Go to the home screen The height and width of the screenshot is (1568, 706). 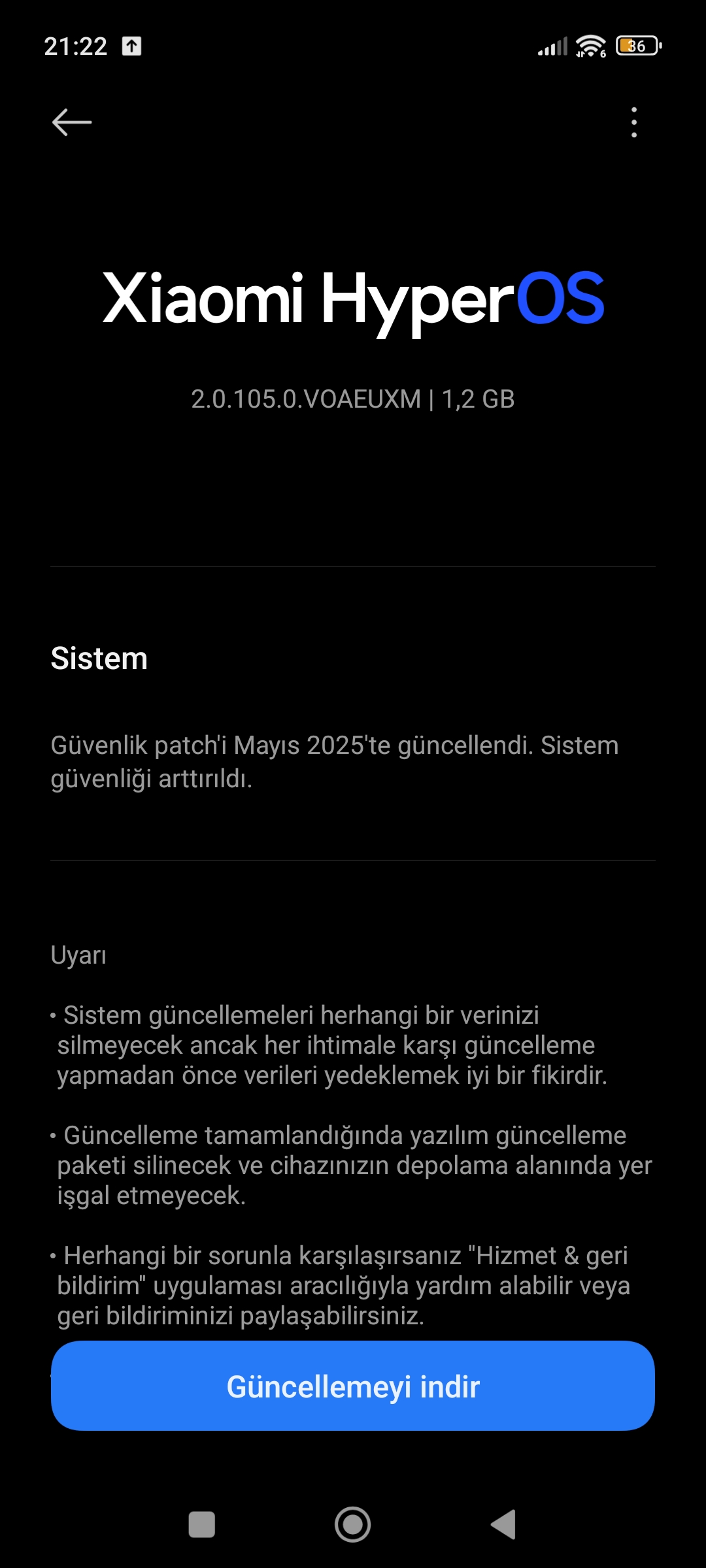352,1525
